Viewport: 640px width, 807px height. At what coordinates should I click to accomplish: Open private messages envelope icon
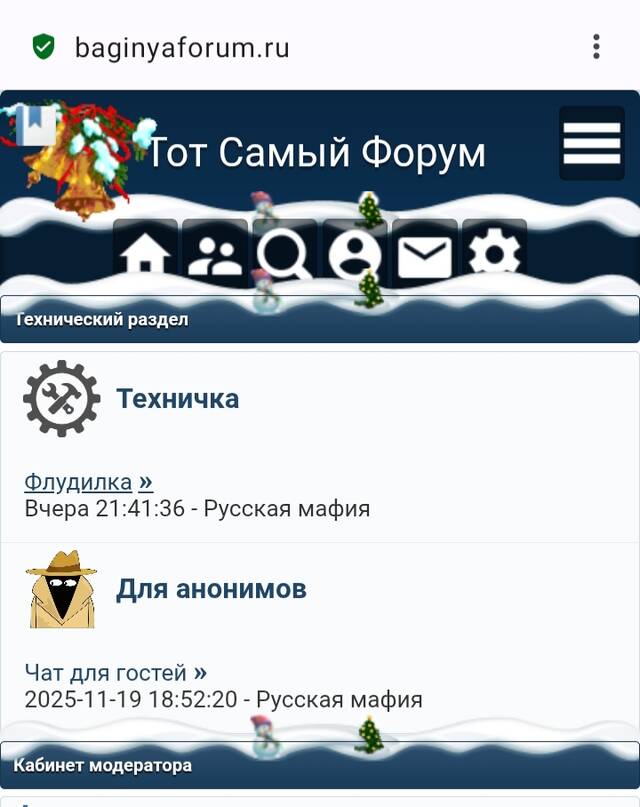point(425,255)
